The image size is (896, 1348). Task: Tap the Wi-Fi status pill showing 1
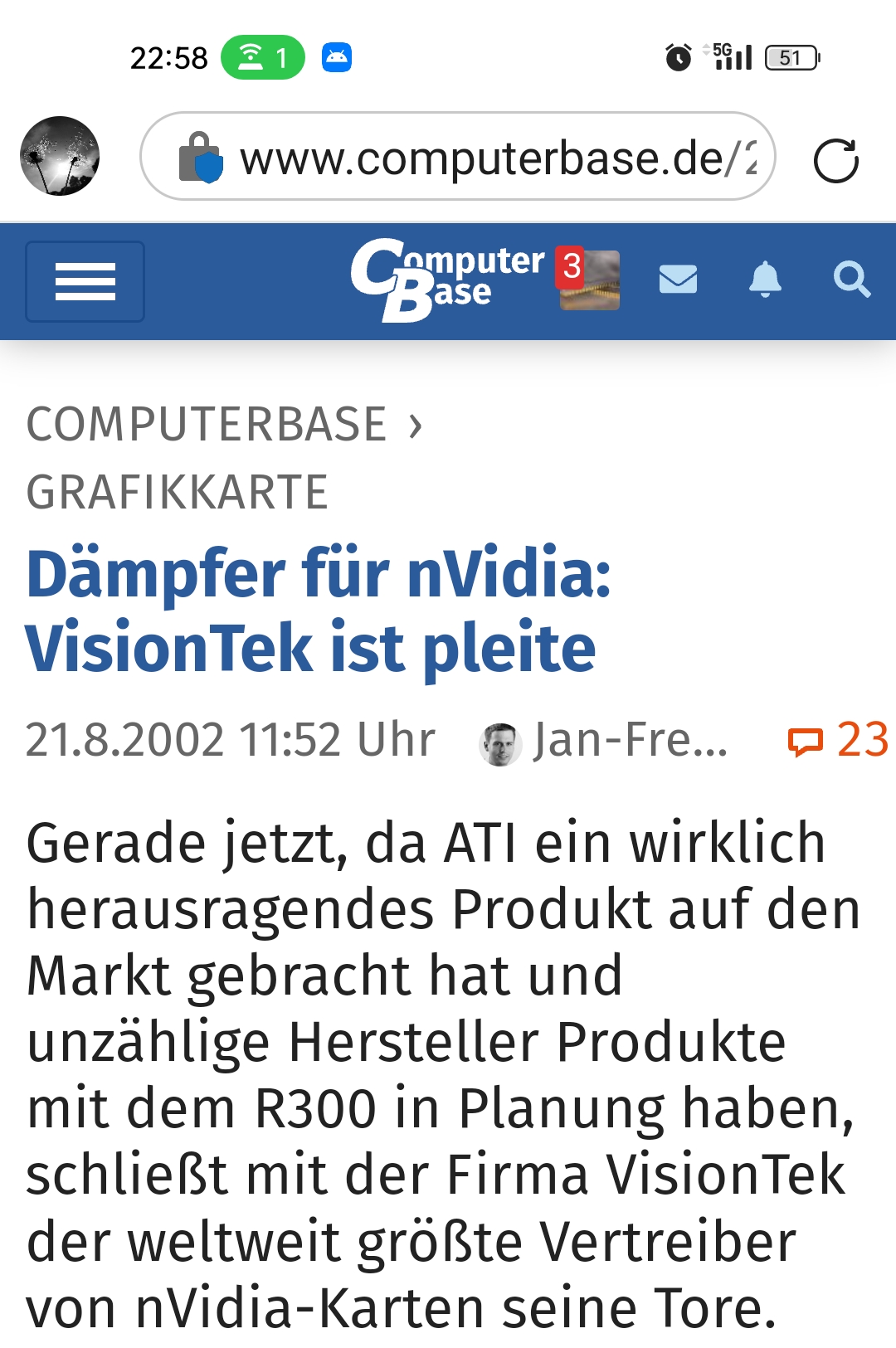point(264,56)
